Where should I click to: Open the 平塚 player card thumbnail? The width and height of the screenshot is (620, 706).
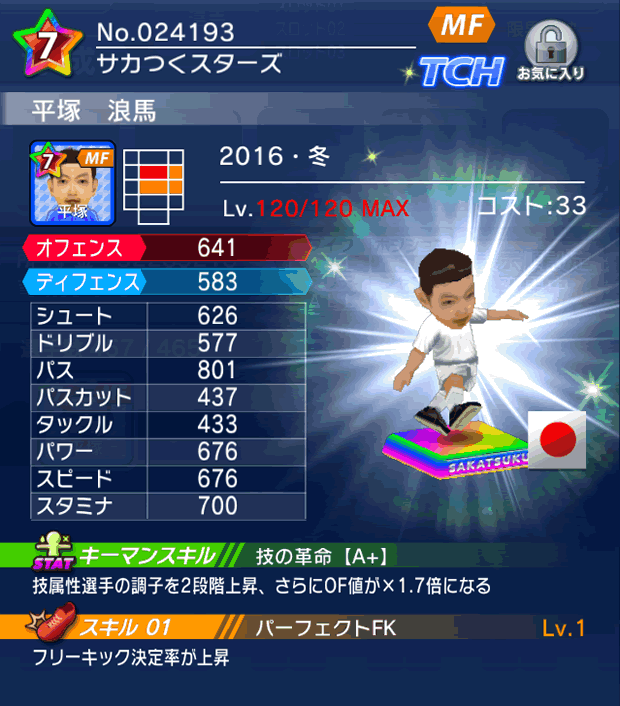pos(73,182)
